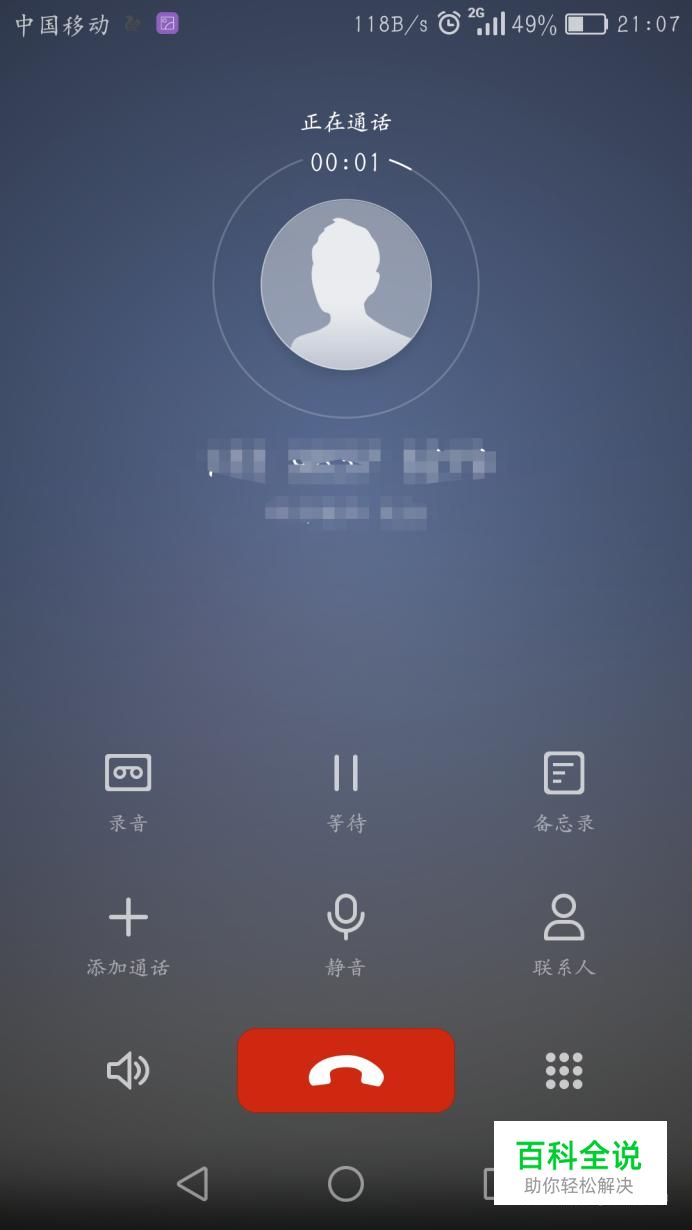The image size is (692, 1230).
Task: Show the dial keypad
Action: [564, 1071]
